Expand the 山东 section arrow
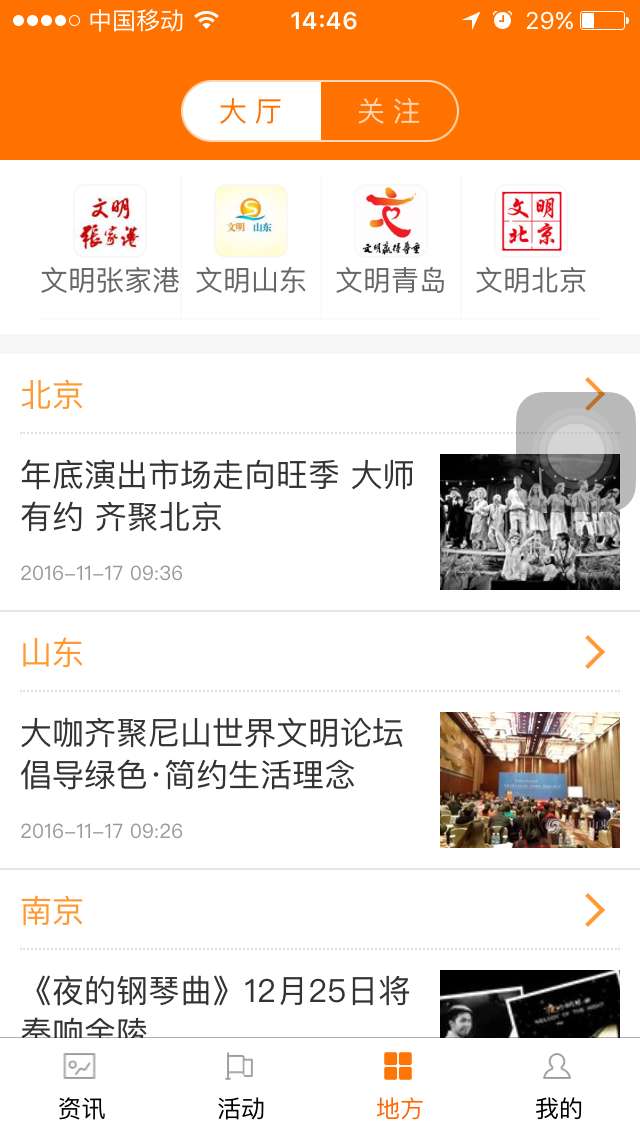Image resolution: width=640 pixels, height=1136 pixels. 594,653
